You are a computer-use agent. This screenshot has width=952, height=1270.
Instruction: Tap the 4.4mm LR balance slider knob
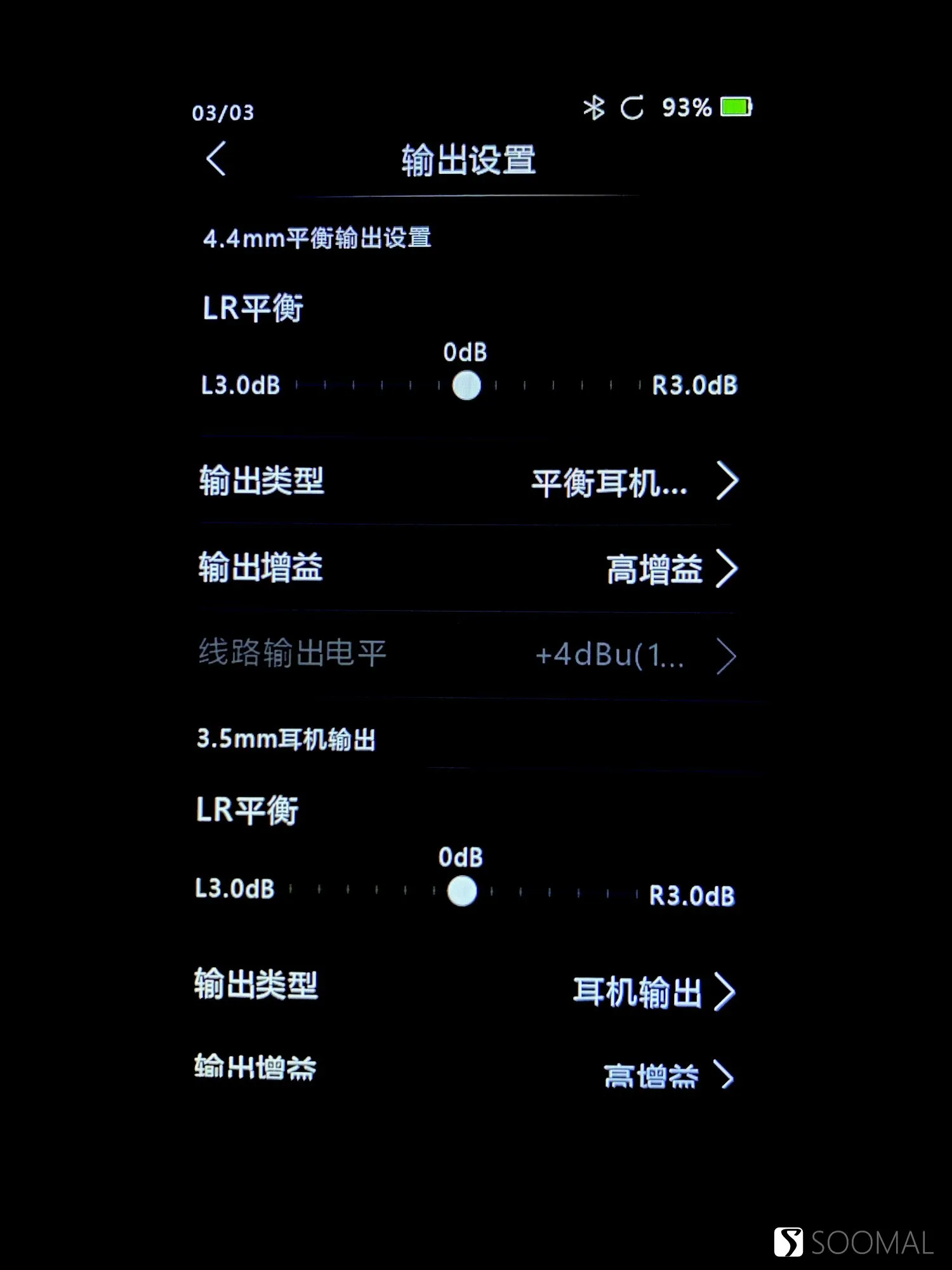(x=466, y=385)
